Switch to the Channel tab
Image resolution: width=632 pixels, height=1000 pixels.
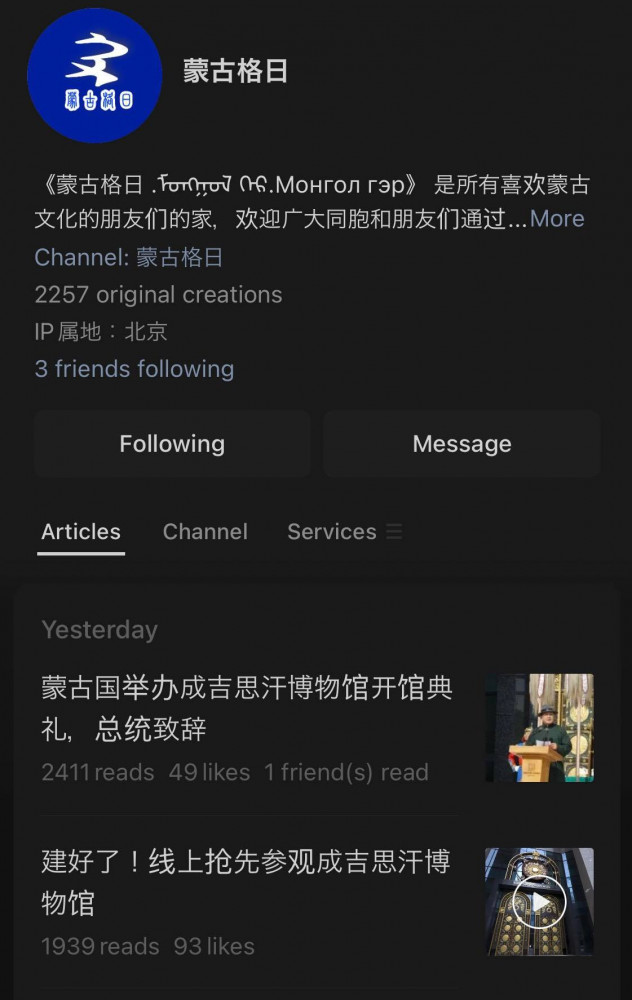(205, 532)
